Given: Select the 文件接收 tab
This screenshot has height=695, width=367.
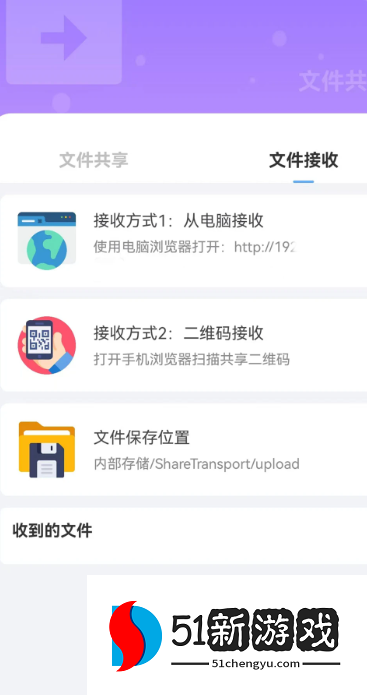Looking at the screenshot, I should pyautogui.click(x=304, y=160).
